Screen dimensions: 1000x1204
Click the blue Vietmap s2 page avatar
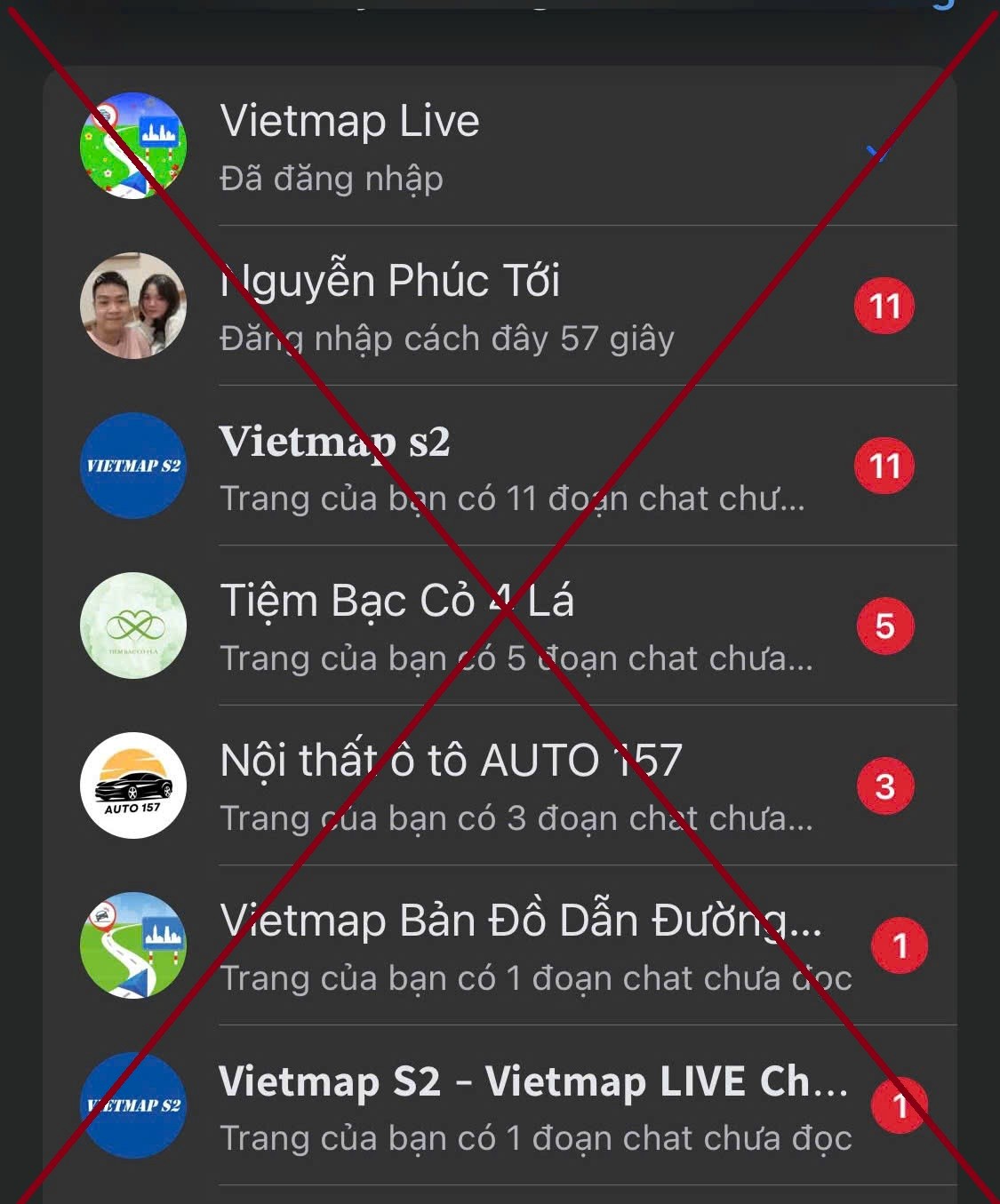(x=132, y=463)
